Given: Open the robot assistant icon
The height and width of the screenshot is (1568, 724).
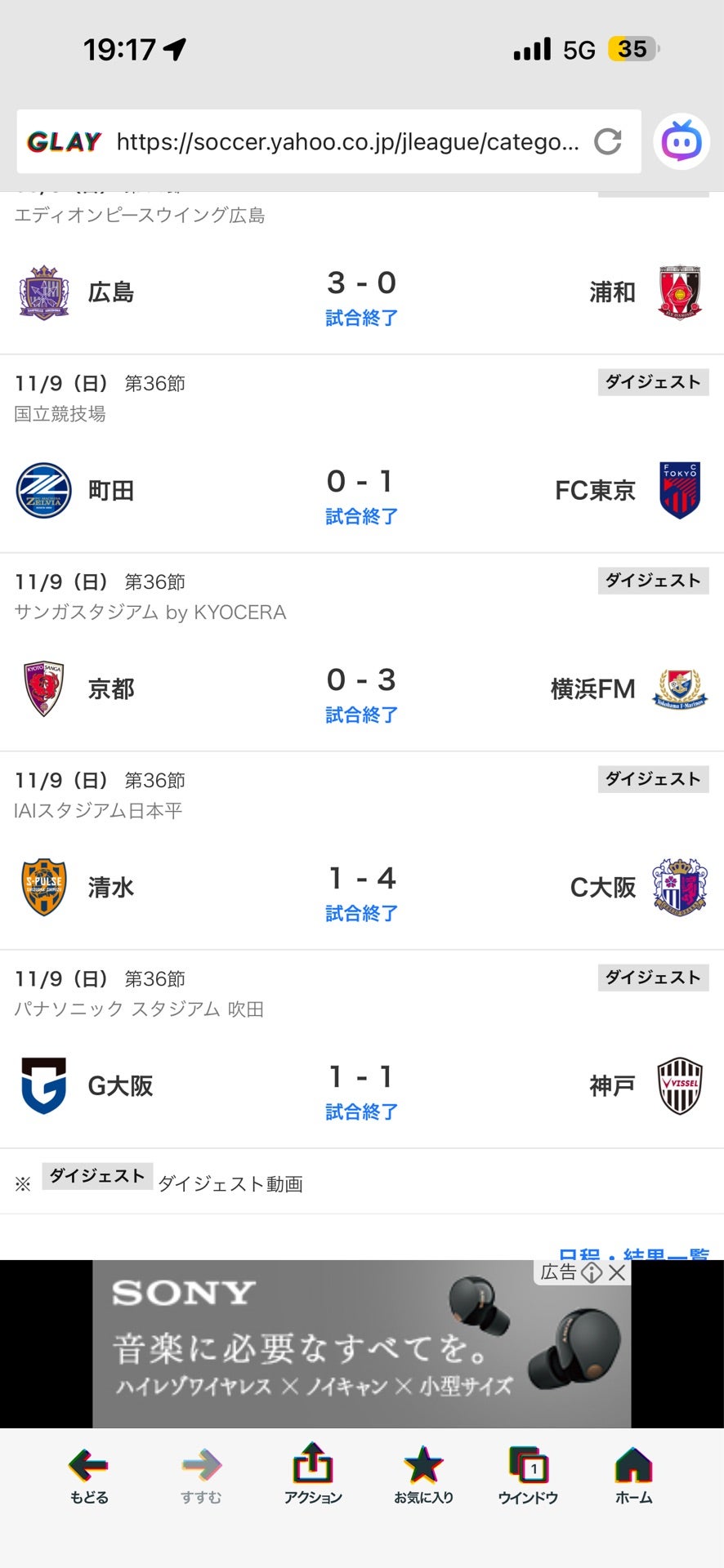Looking at the screenshot, I should [681, 142].
